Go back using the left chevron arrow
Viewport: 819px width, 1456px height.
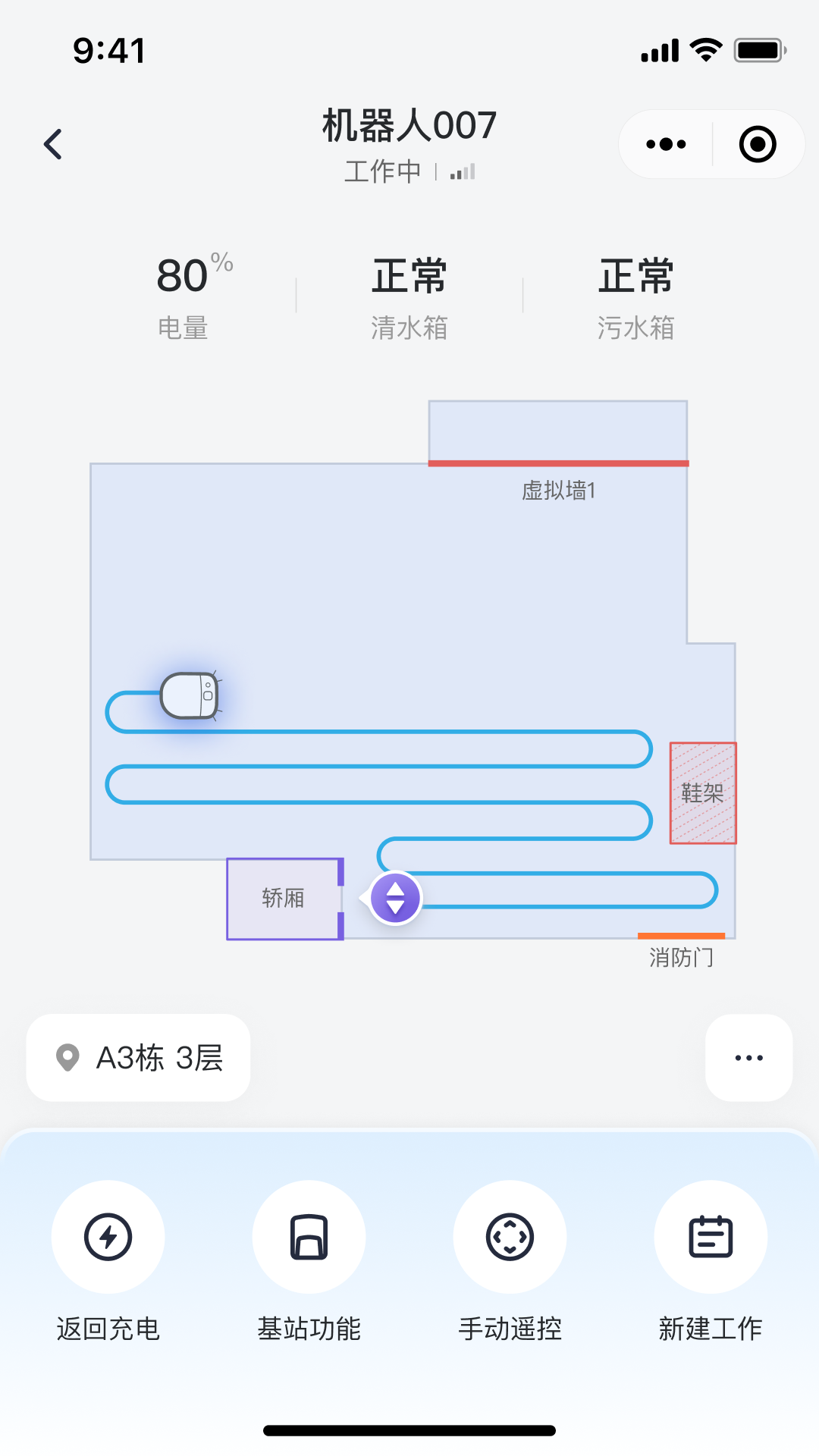pyautogui.click(x=53, y=143)
